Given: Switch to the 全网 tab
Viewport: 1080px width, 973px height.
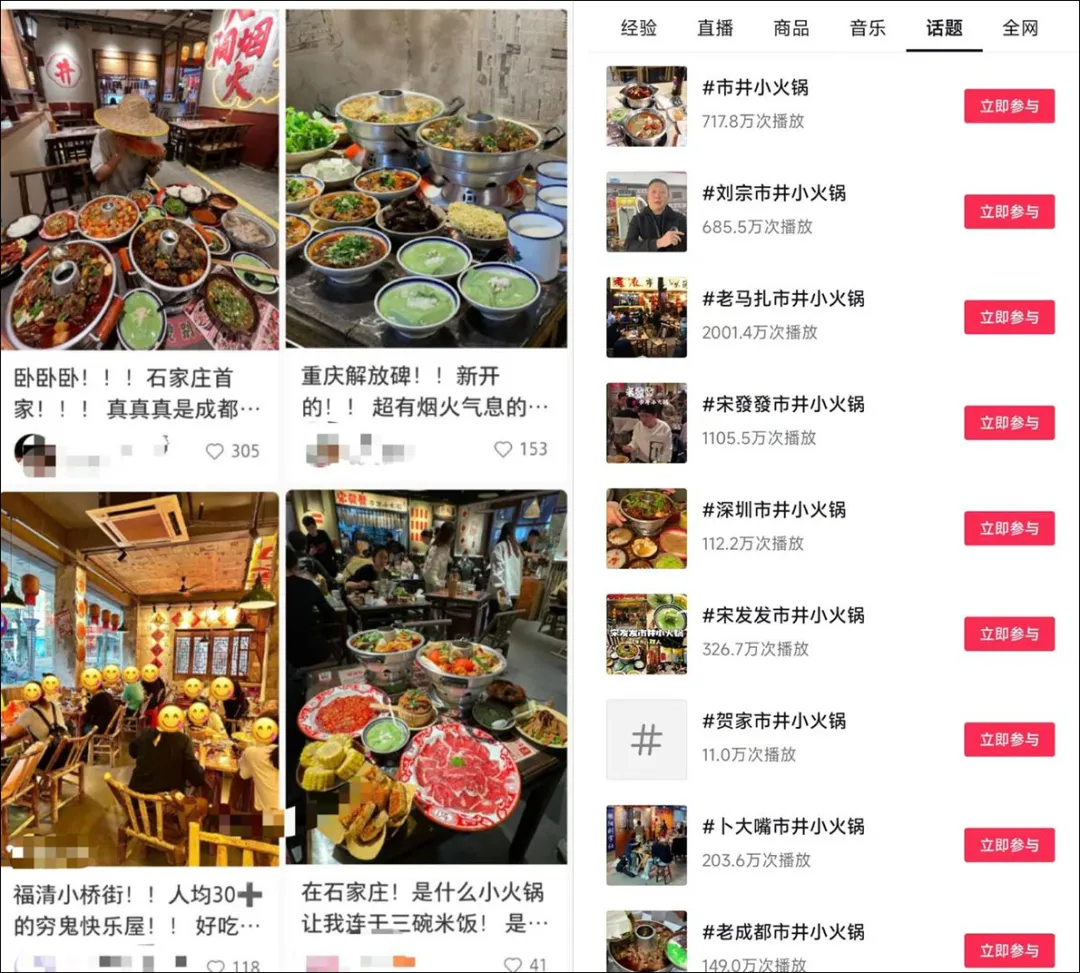Looking at the screenshot, I should 1020,28.
